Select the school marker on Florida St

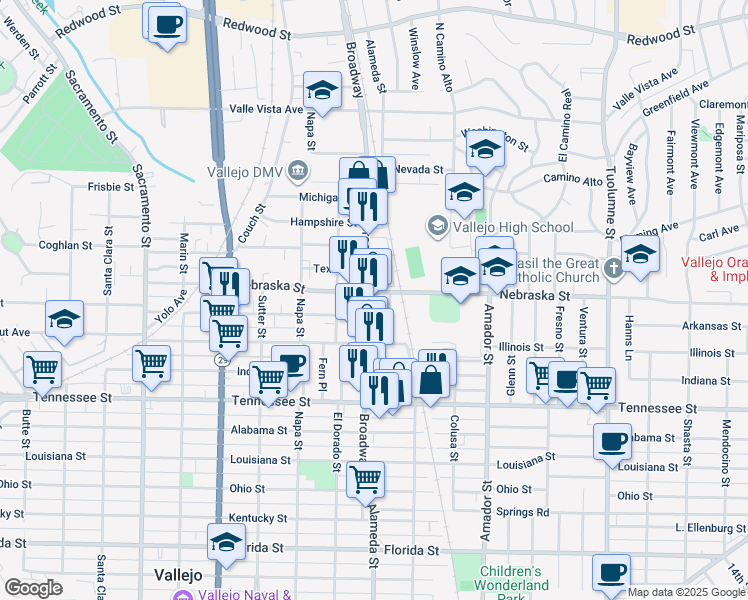click(x=226, y=542)
